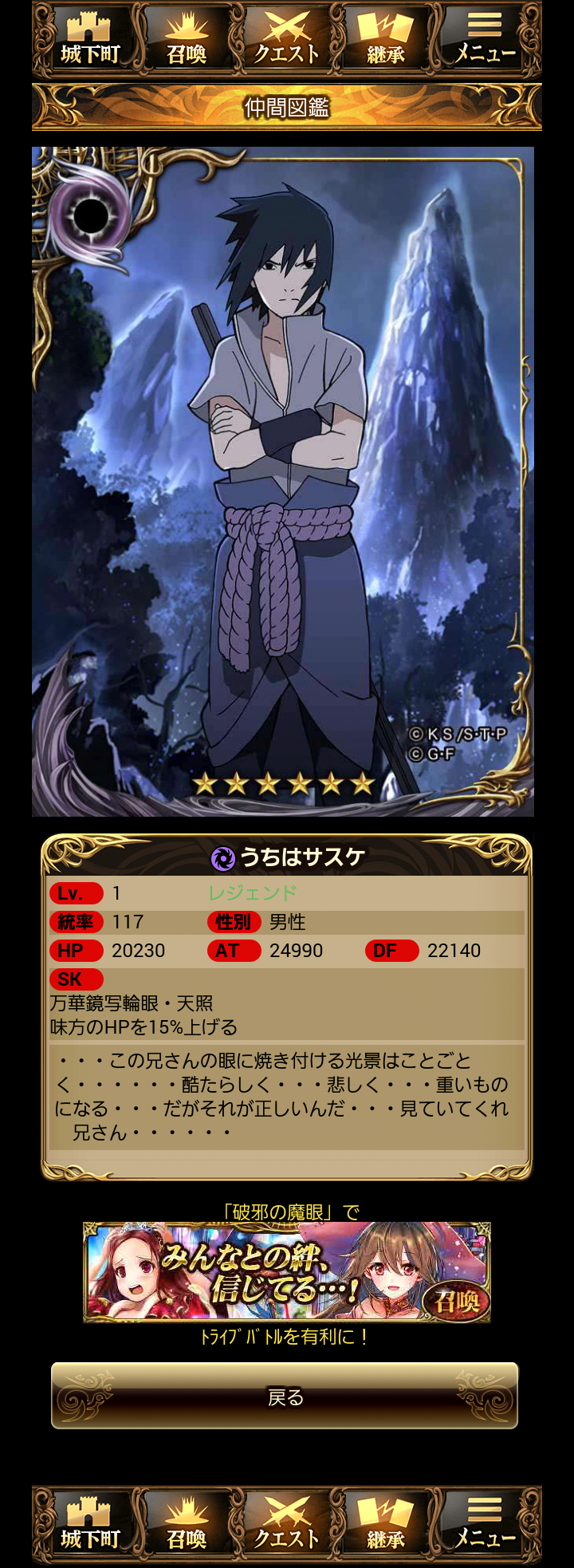Open the メニュー in the top bar

[x=485, y=40]
